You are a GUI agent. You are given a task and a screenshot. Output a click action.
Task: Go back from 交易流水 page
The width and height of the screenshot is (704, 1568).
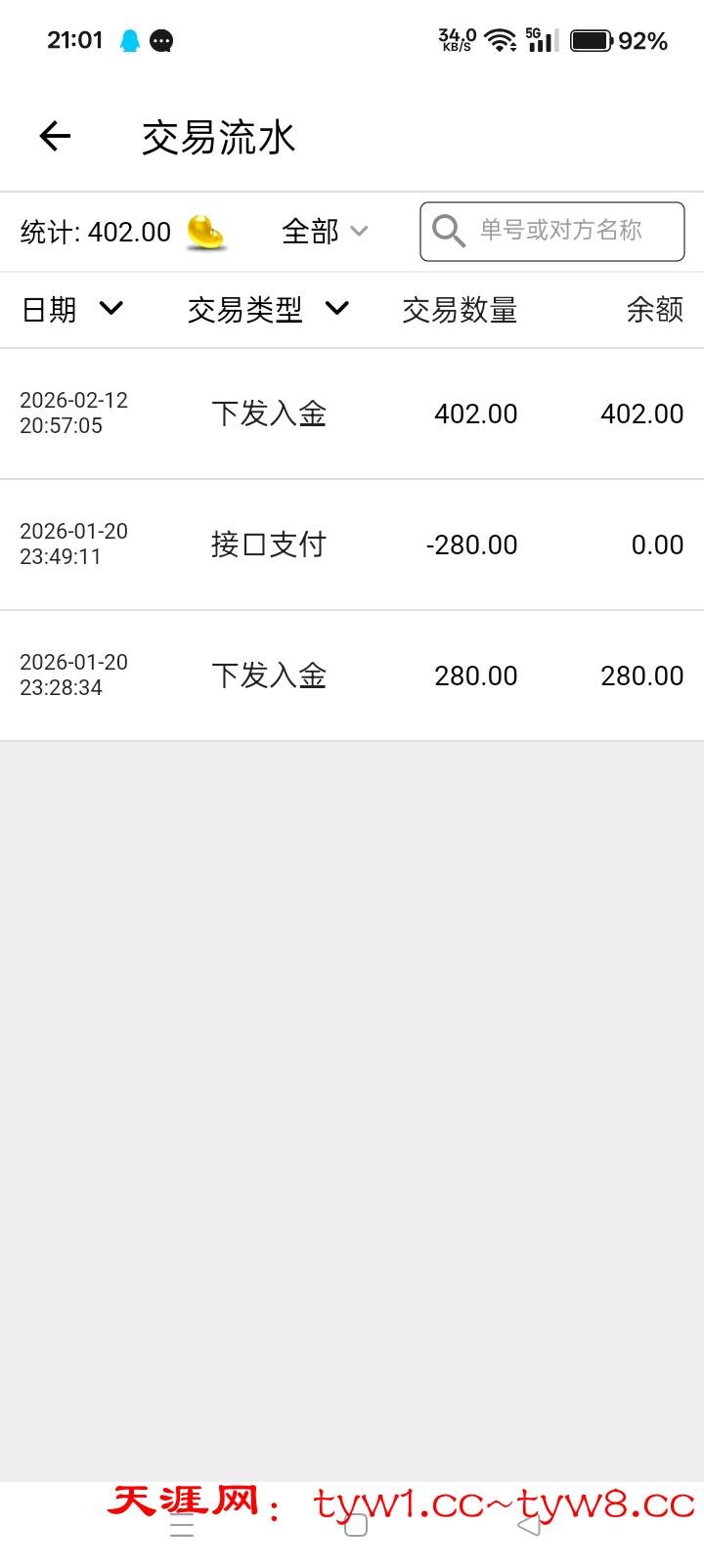point(56,136)
